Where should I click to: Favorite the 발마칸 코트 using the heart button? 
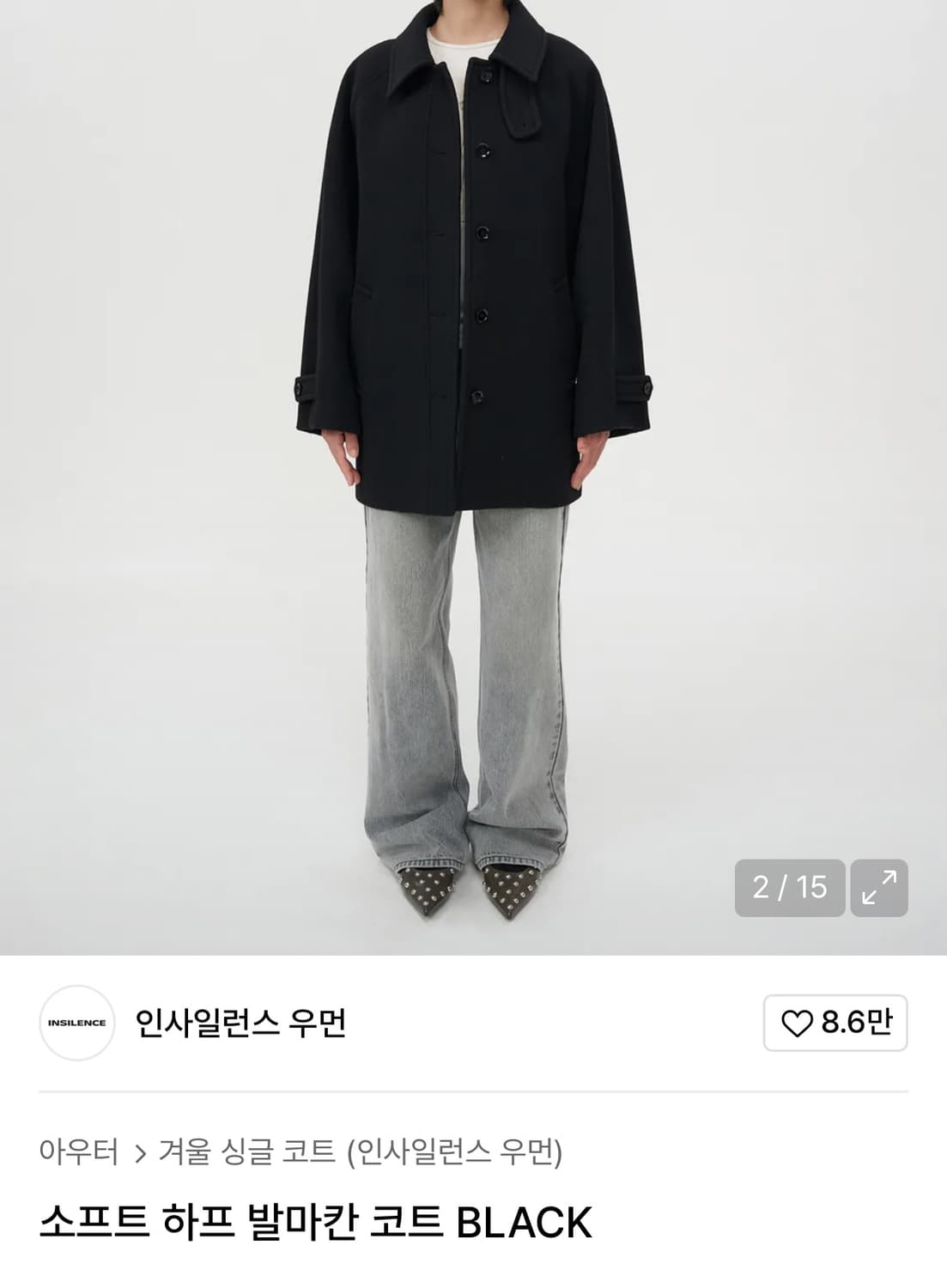[x=833, y=1022]
